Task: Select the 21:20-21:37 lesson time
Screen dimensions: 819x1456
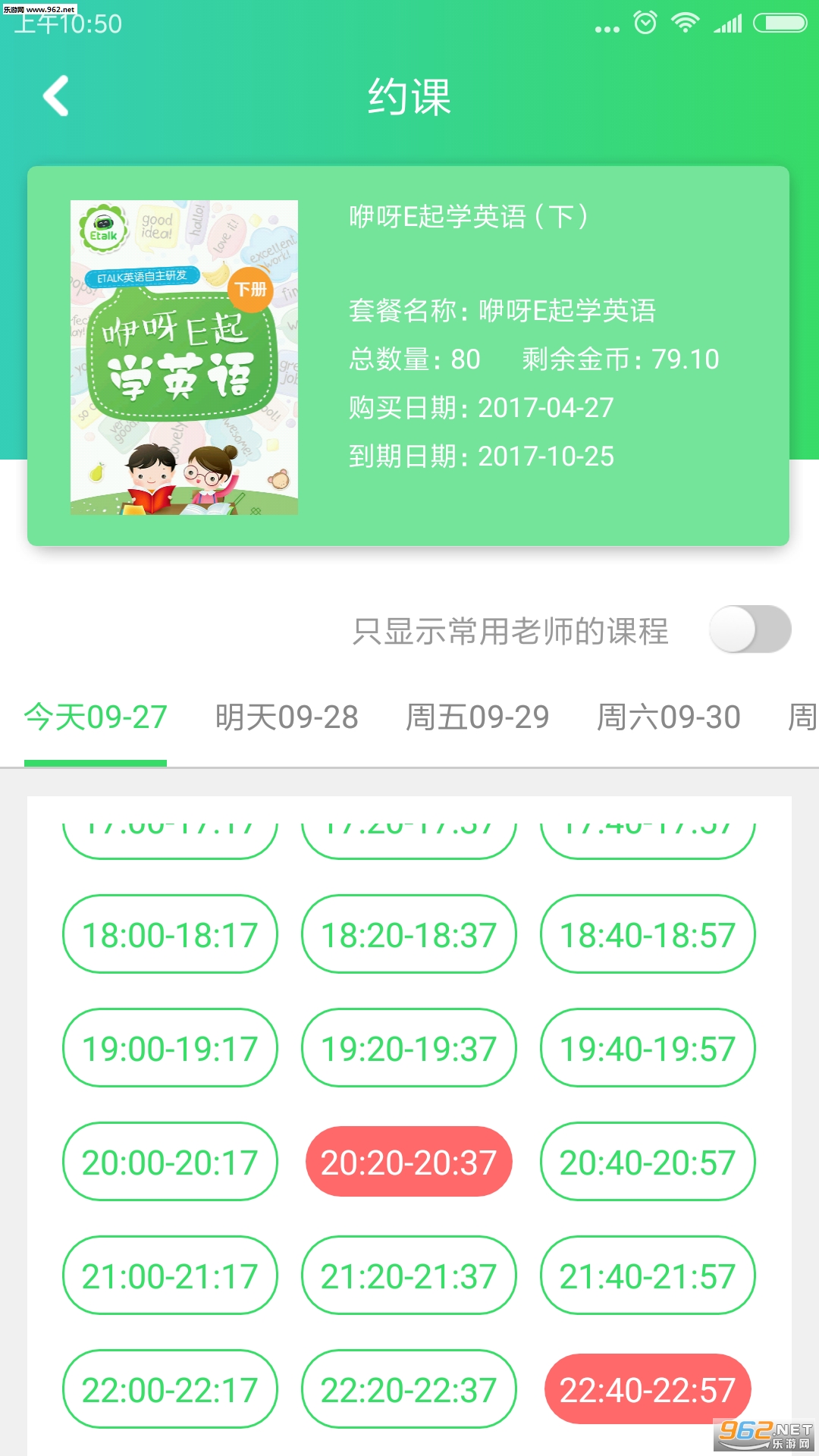Action: [x=409, y=1276]
